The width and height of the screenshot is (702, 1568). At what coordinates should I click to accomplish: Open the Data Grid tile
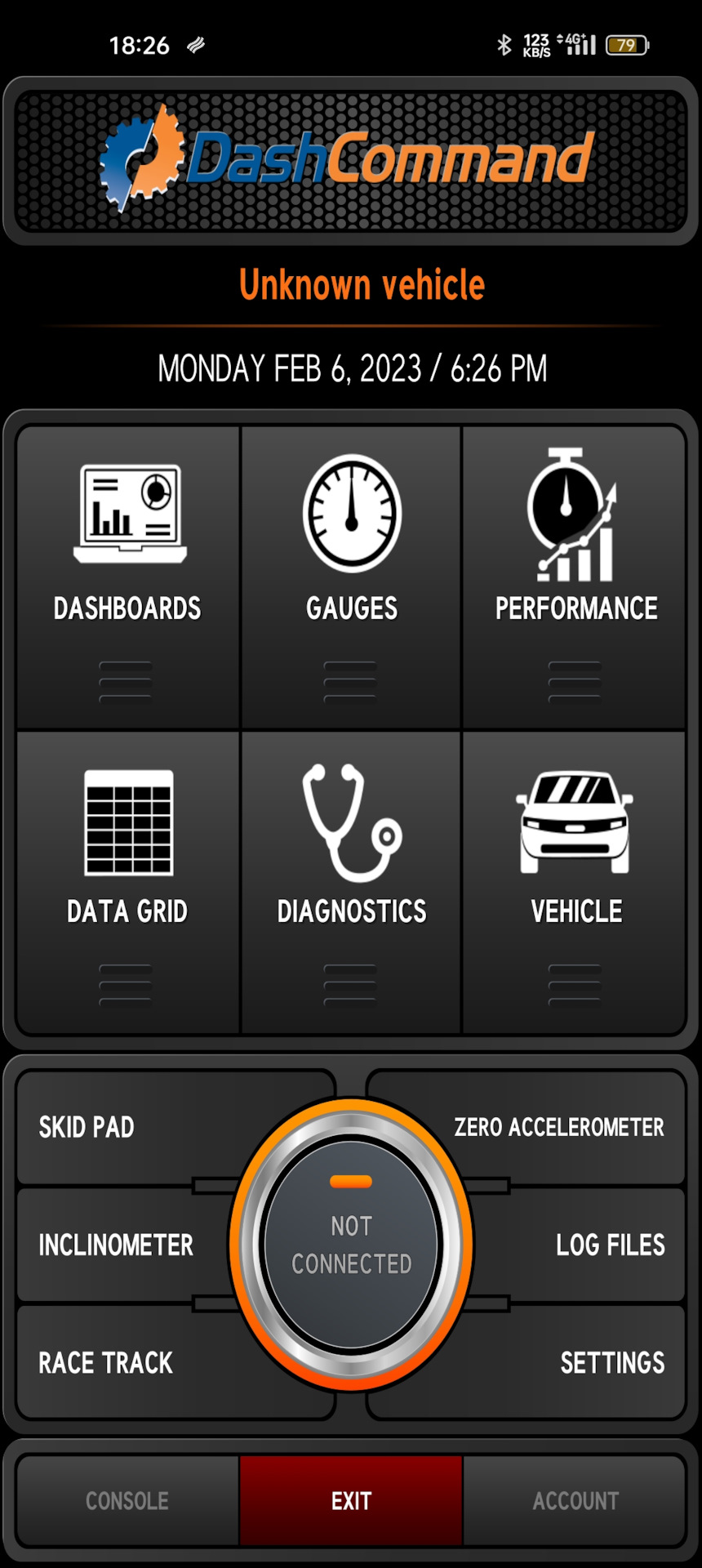127,880
